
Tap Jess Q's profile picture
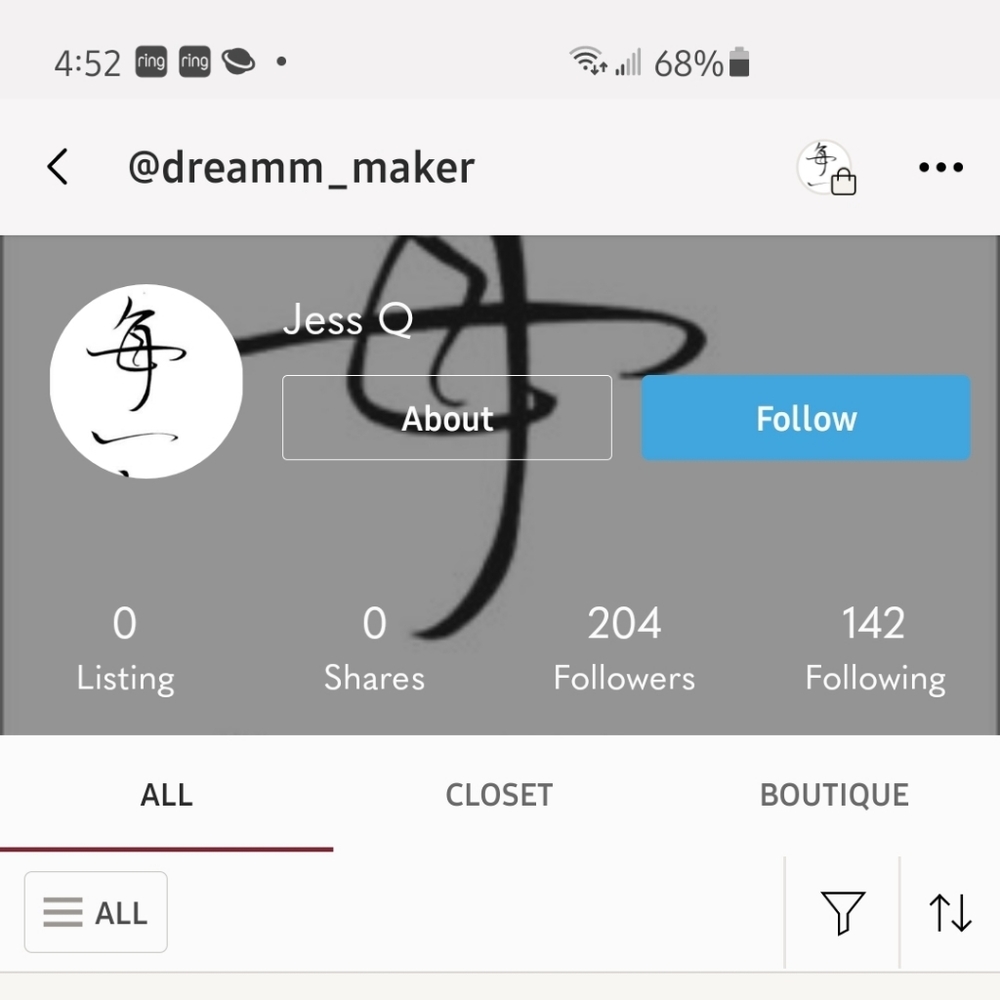146,381
